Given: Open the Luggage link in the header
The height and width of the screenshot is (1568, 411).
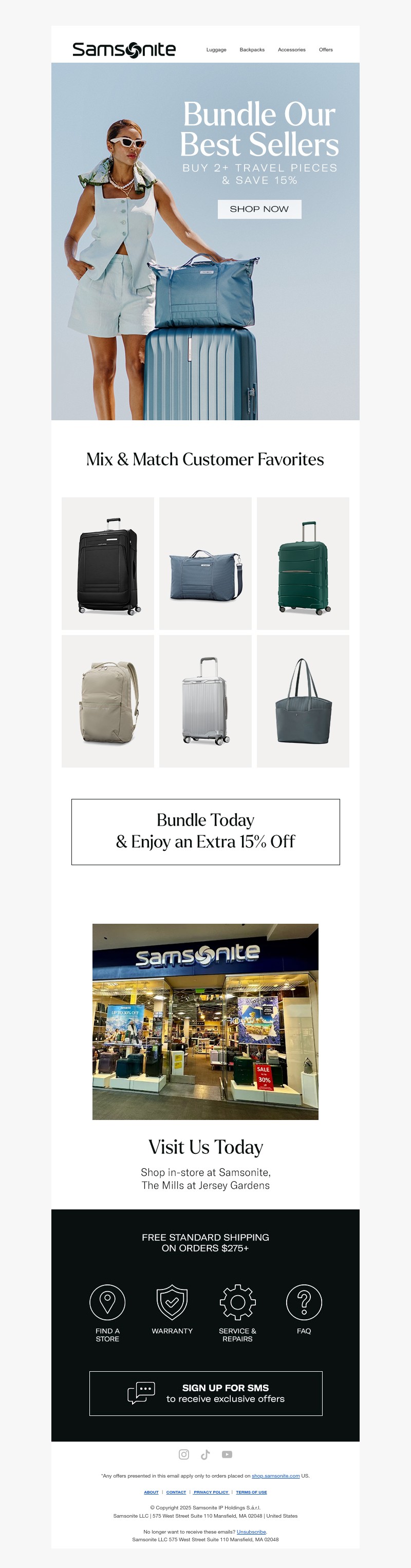Looking at the screenshot, I should coord(216,50).
